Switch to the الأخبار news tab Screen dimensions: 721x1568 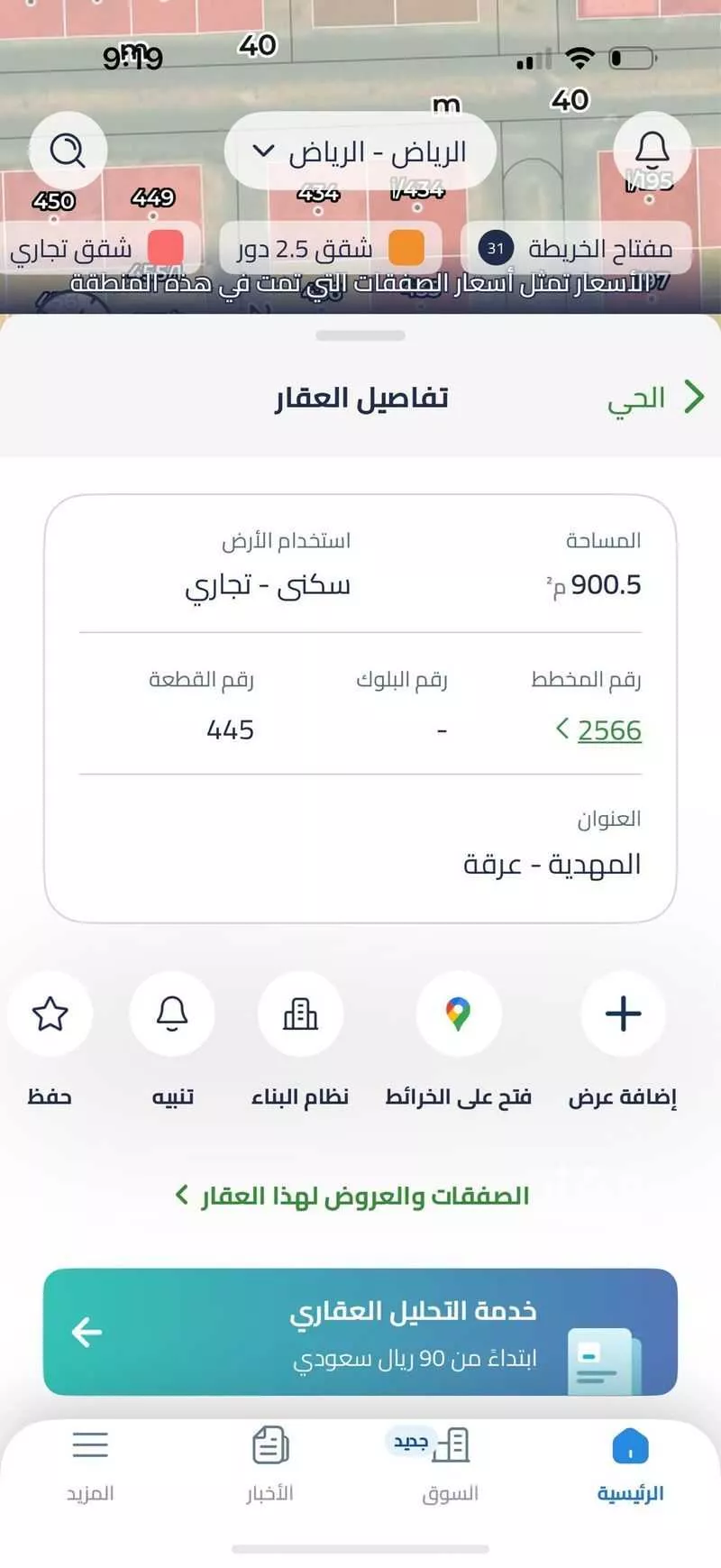[x=269, y=1446]
